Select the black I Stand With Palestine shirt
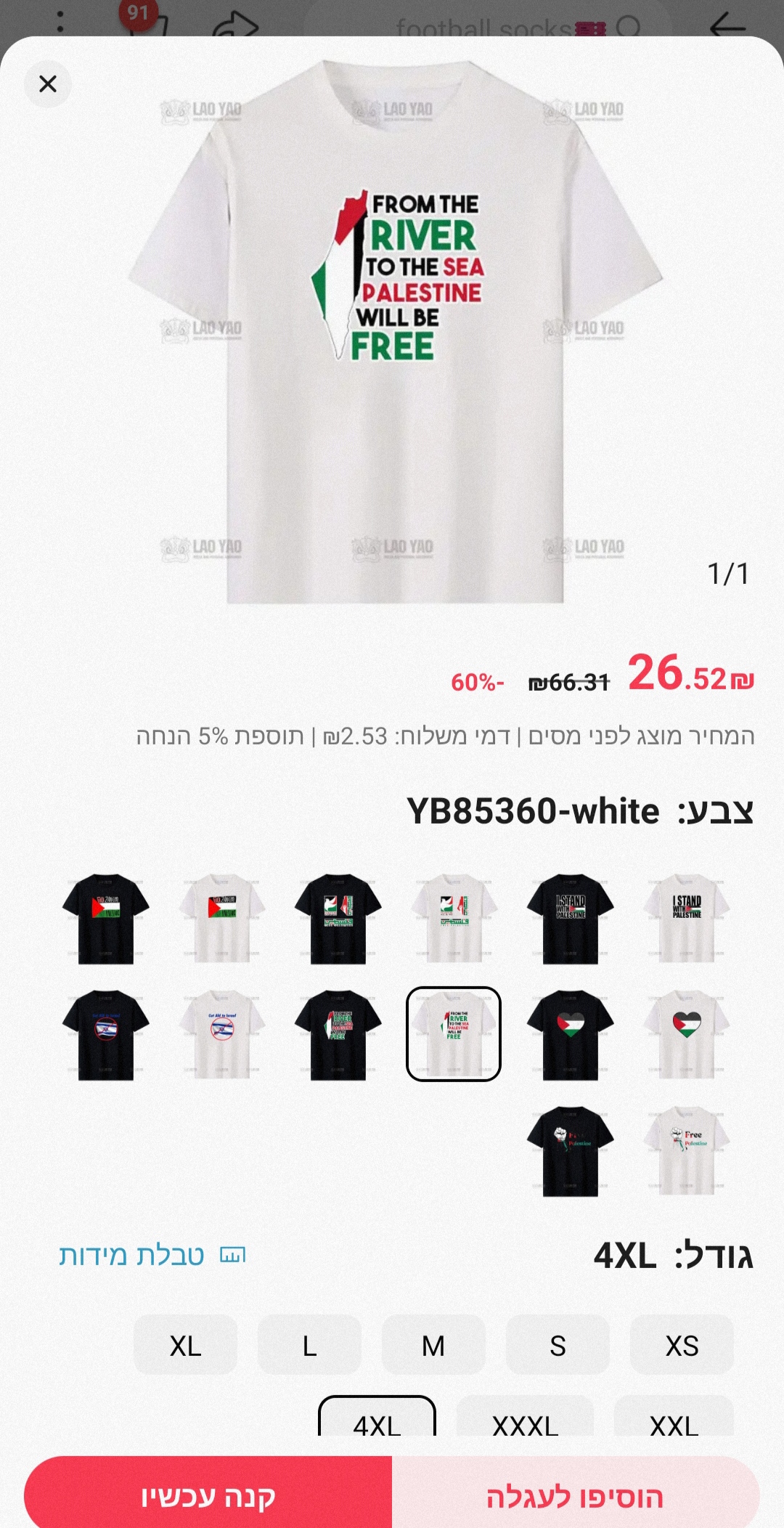 coord(570,918)
